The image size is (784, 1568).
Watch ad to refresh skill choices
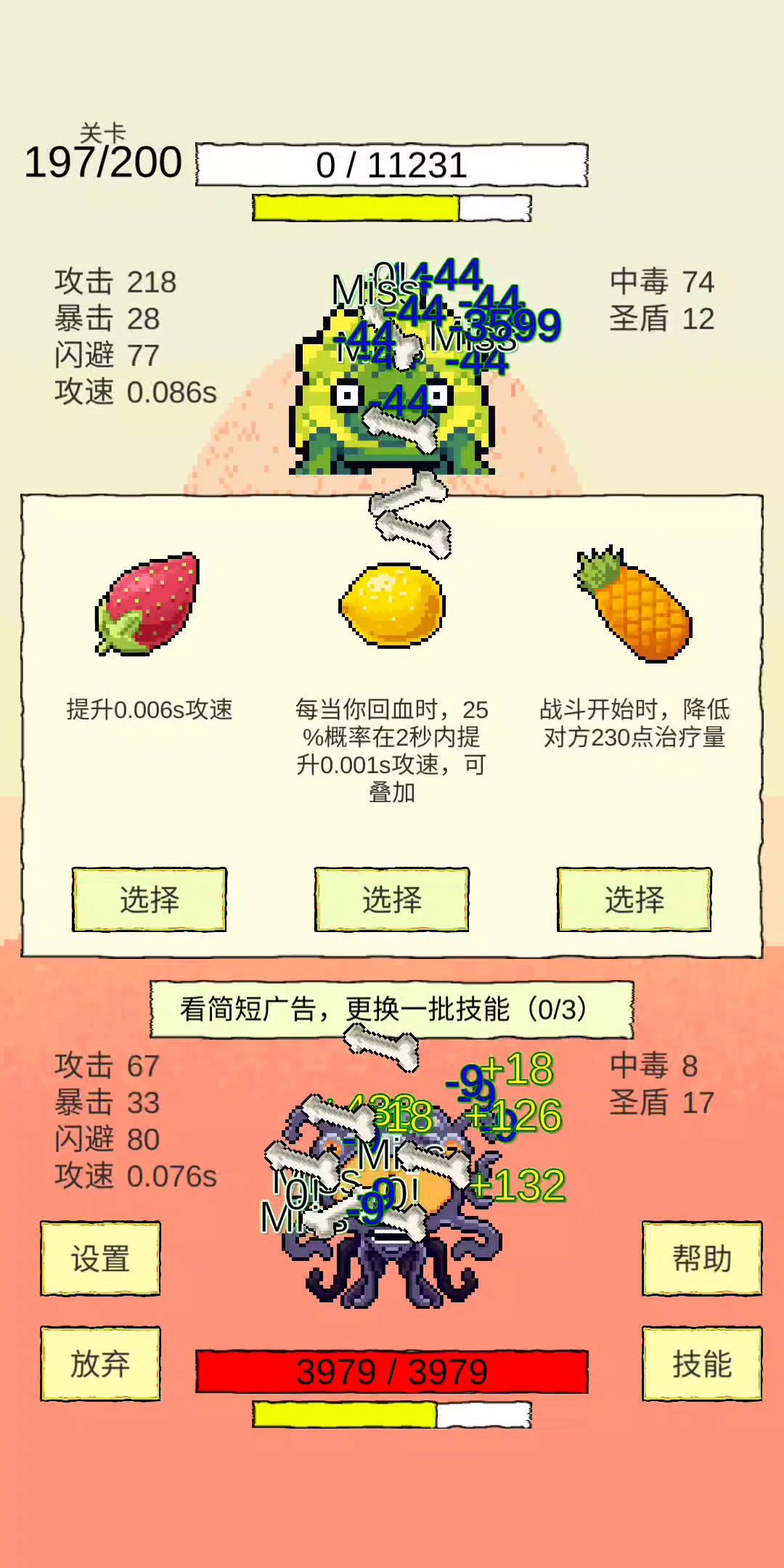(x=391, y=1009)
